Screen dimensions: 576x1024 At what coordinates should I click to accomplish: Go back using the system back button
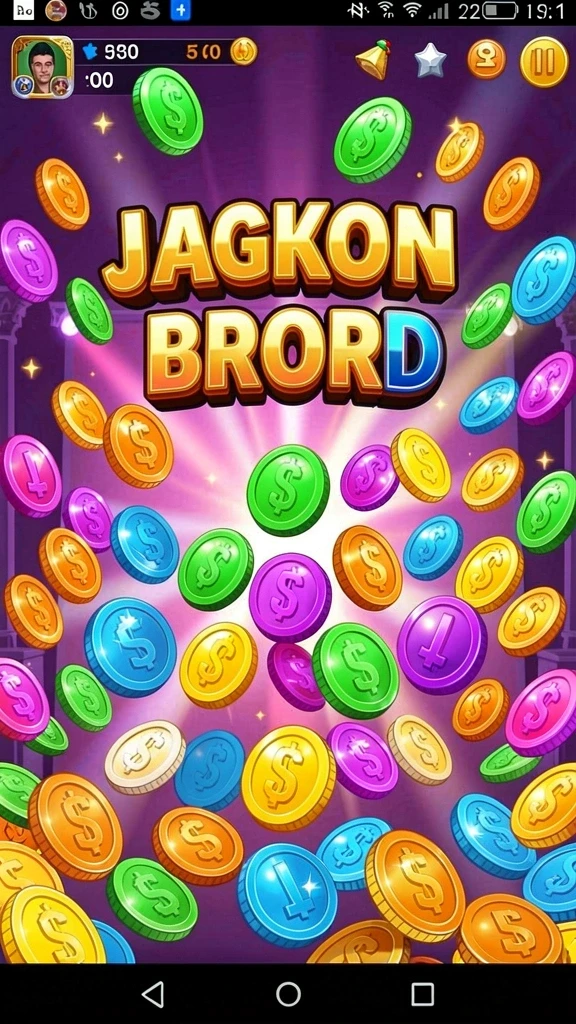(153, 994)
